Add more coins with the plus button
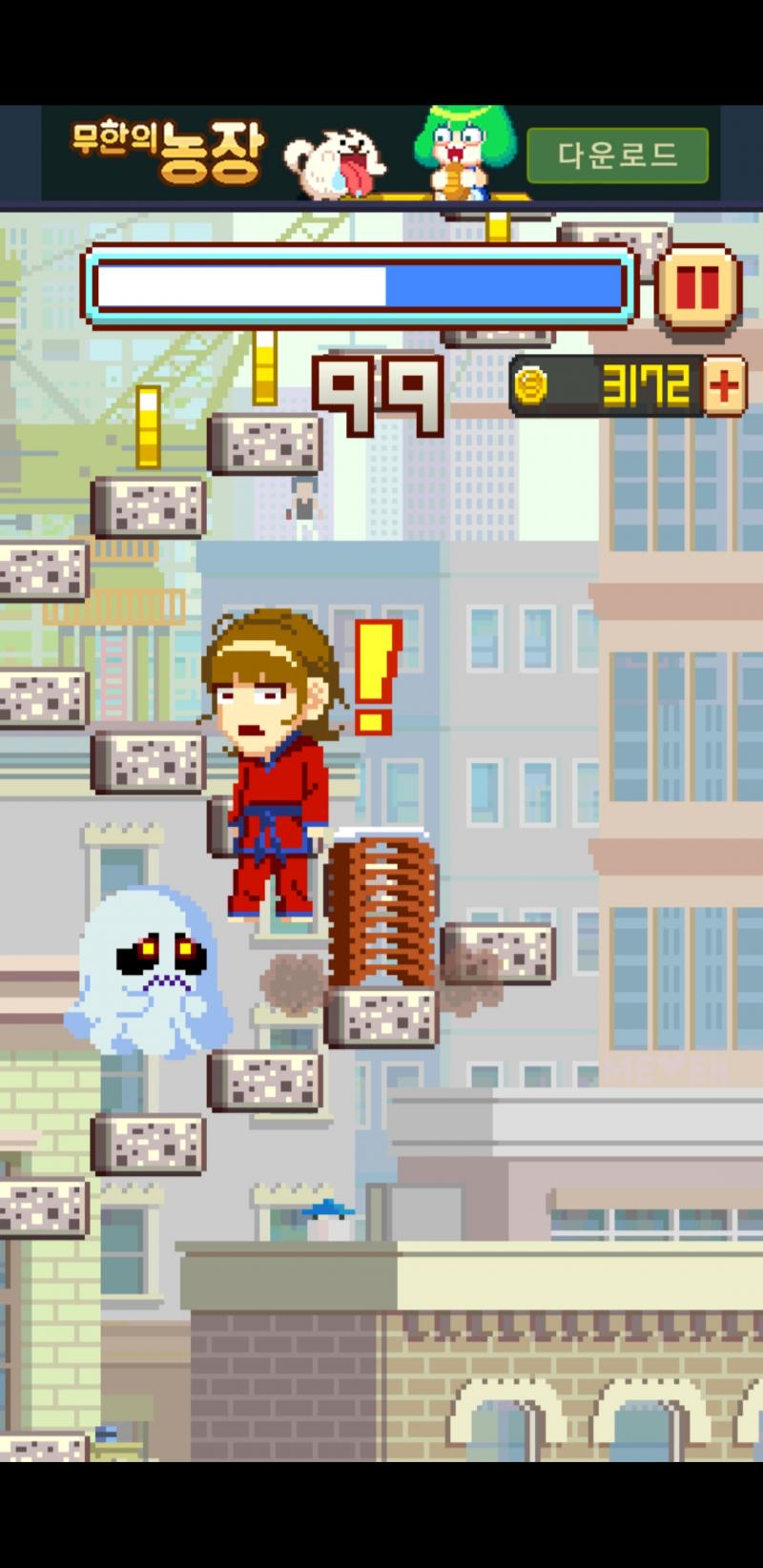The width and height of the screenshot is (763, 1568). point(725,386)
